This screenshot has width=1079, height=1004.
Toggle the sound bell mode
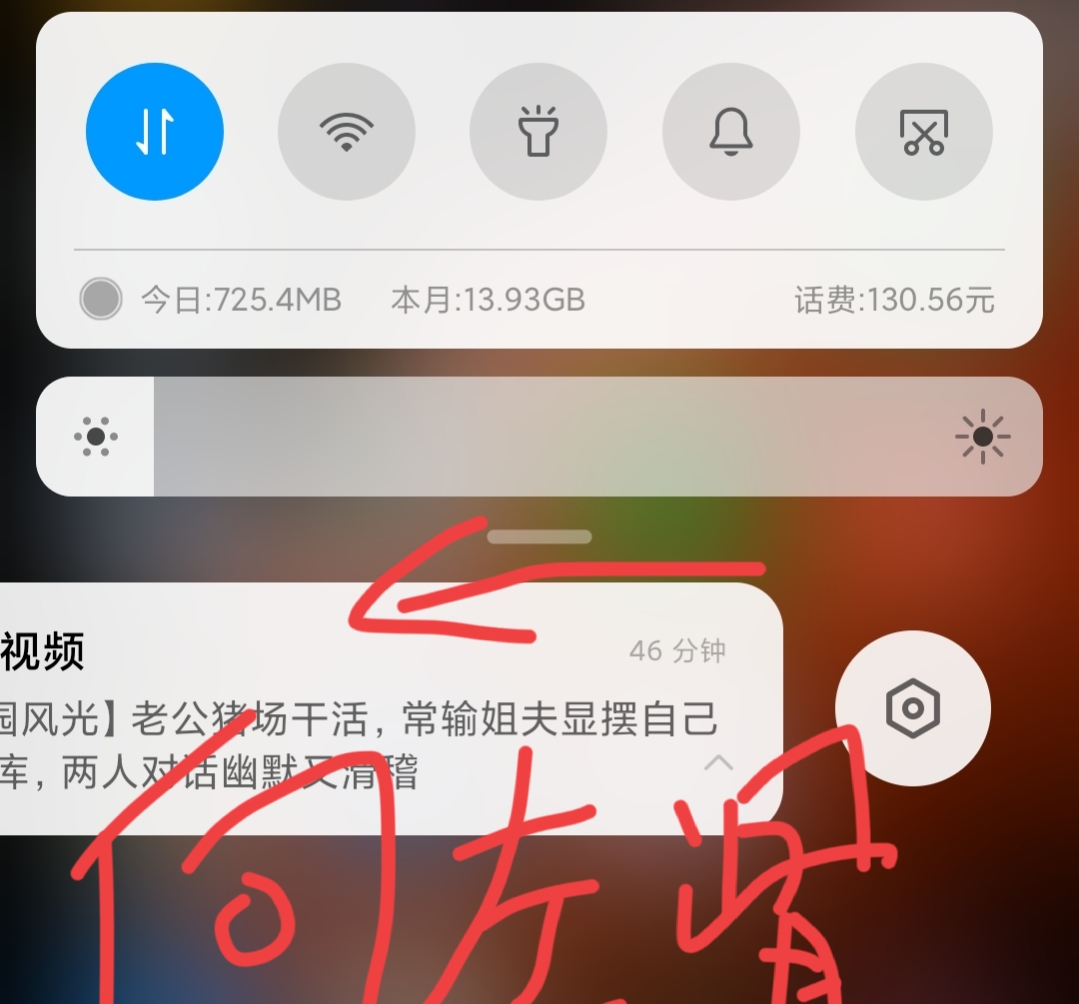tap(731, 132)
